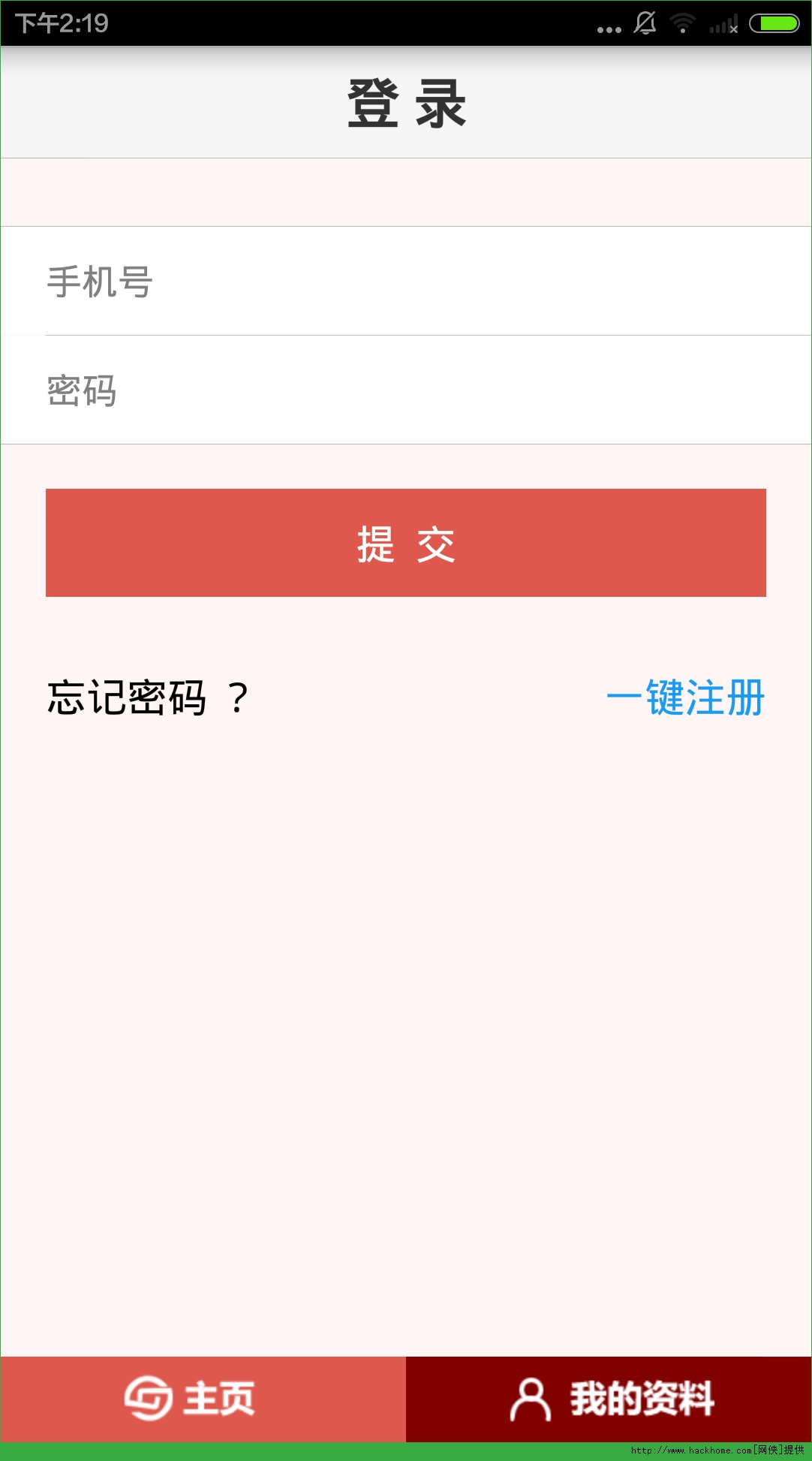Focus the 密码 password field
Viewport: 812px width, 1461px height.
405,390
